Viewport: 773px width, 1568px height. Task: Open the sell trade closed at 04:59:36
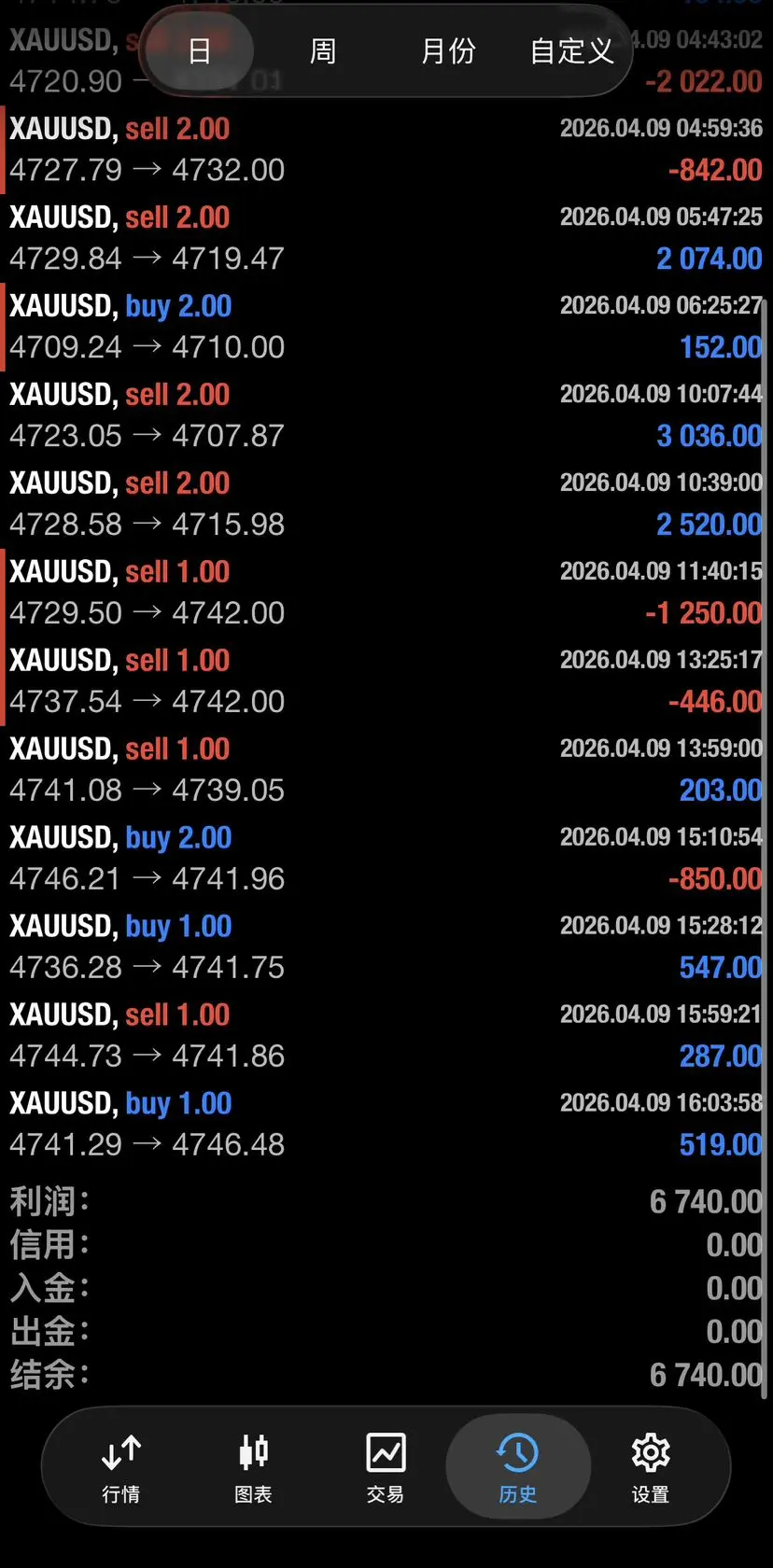pos(386,149)
